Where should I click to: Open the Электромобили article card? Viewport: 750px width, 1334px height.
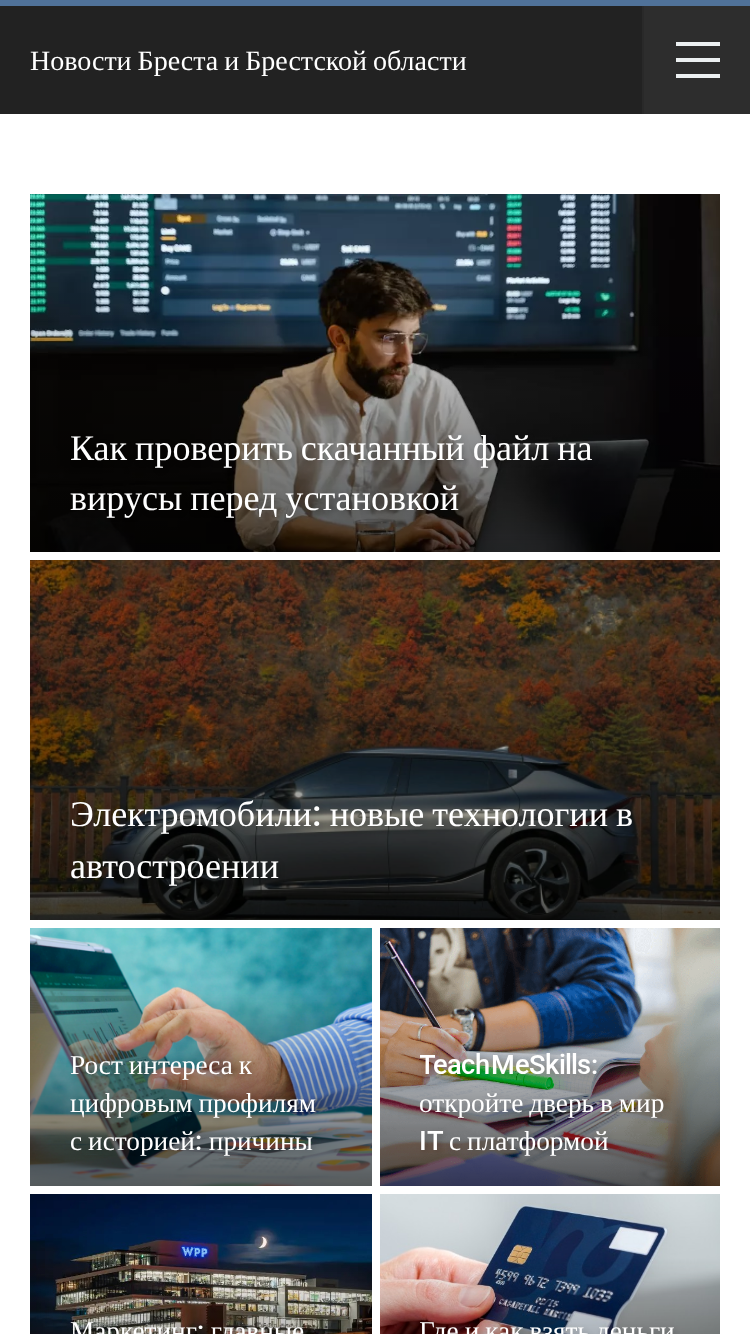pos(375,740)
